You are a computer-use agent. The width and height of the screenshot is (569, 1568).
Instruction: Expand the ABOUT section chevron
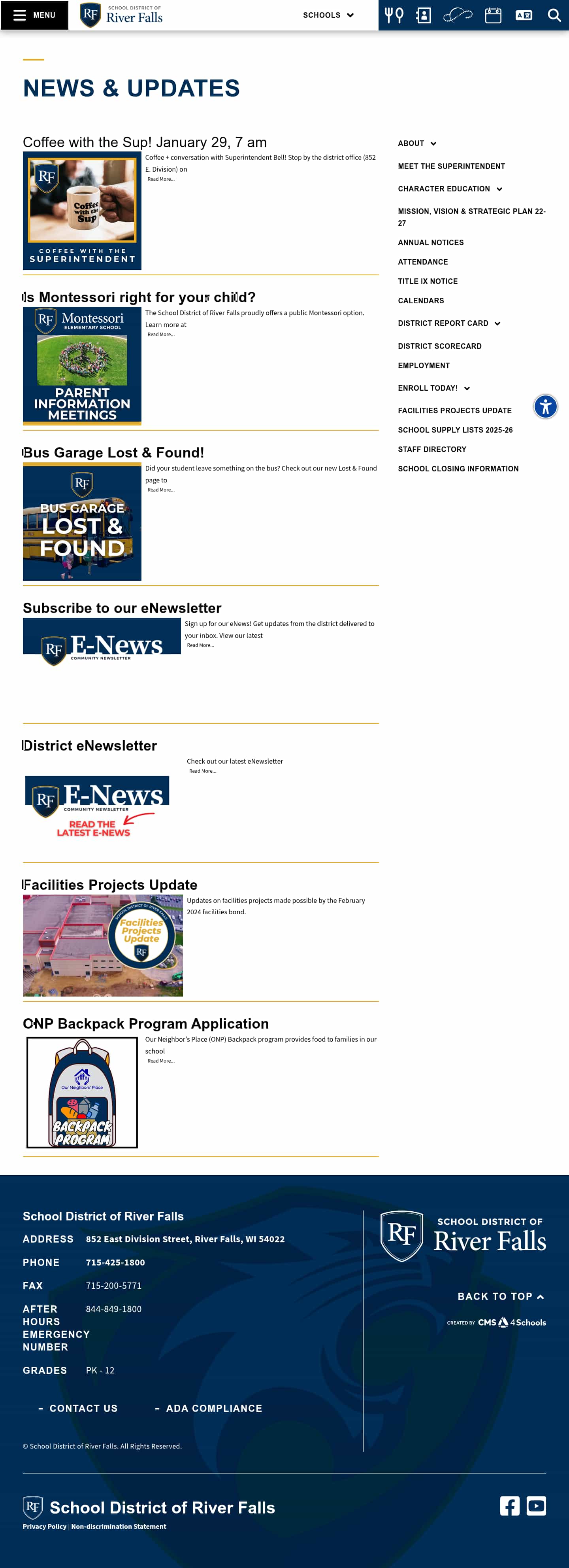click(433, 144)
